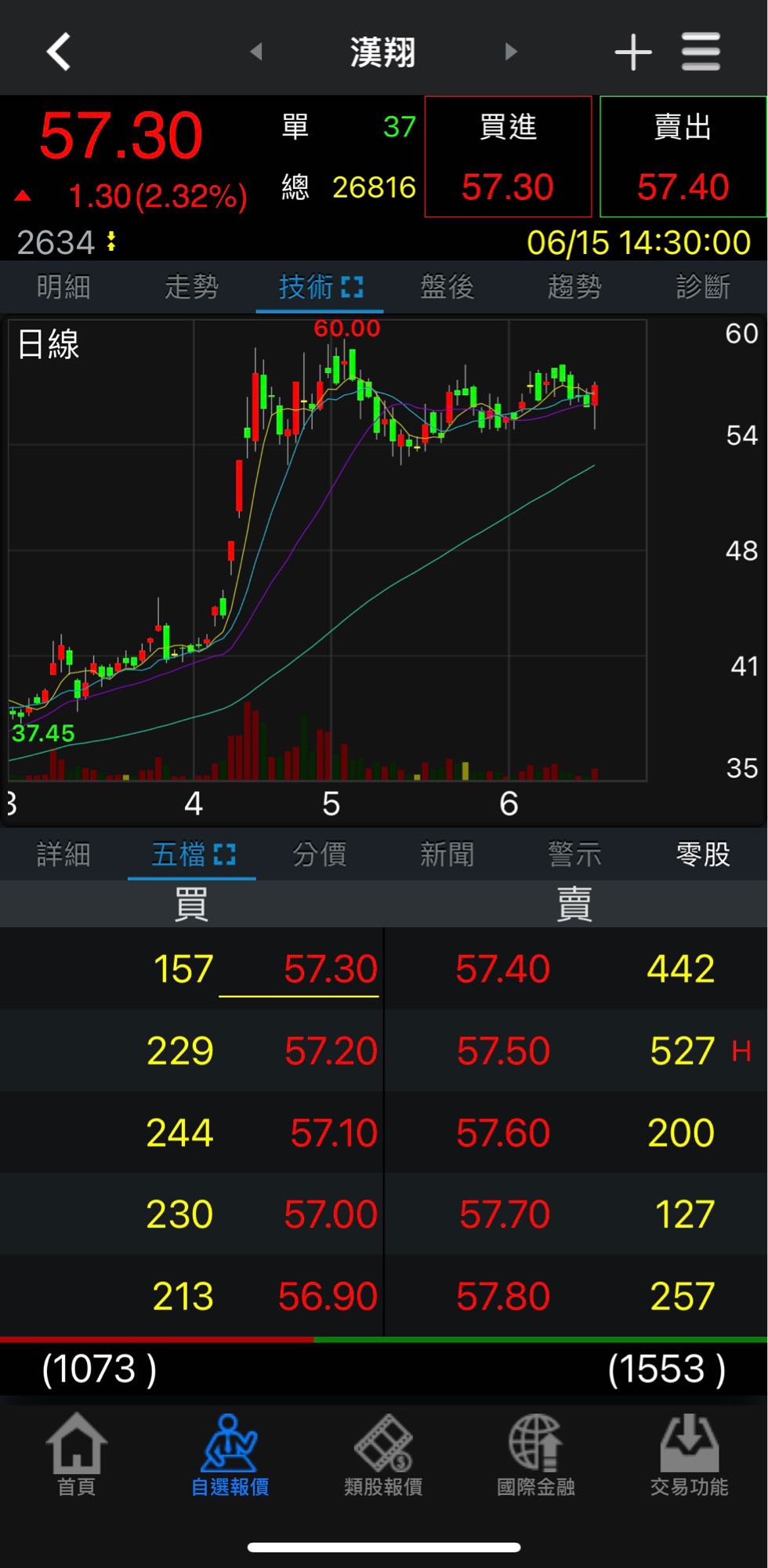Open 類股報價 in bottom navigation
This screenshot has height=1568, width=768.
(x=383, y=1456)
